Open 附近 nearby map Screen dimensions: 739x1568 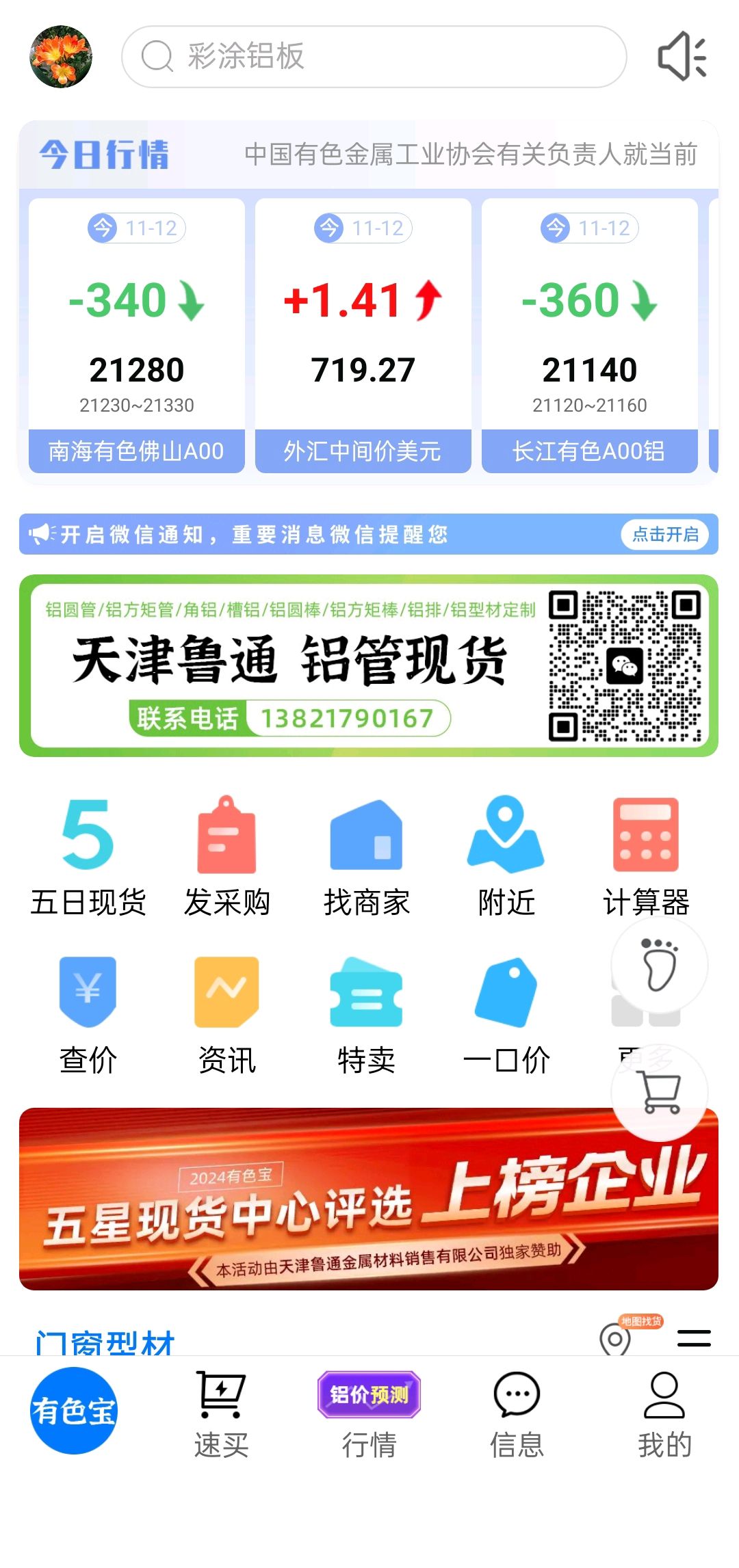coord(506,857)
